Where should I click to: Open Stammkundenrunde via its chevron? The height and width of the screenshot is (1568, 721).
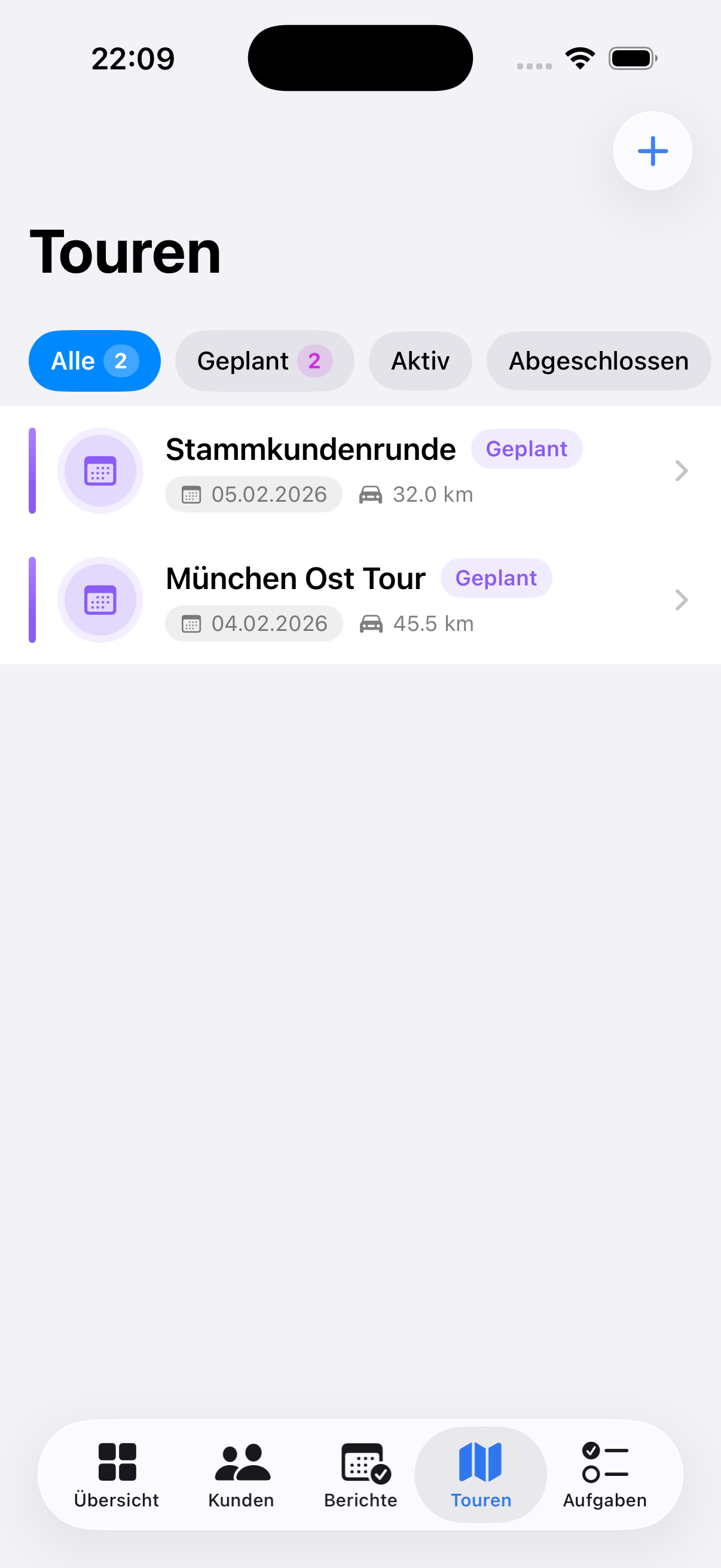[681, 471]
